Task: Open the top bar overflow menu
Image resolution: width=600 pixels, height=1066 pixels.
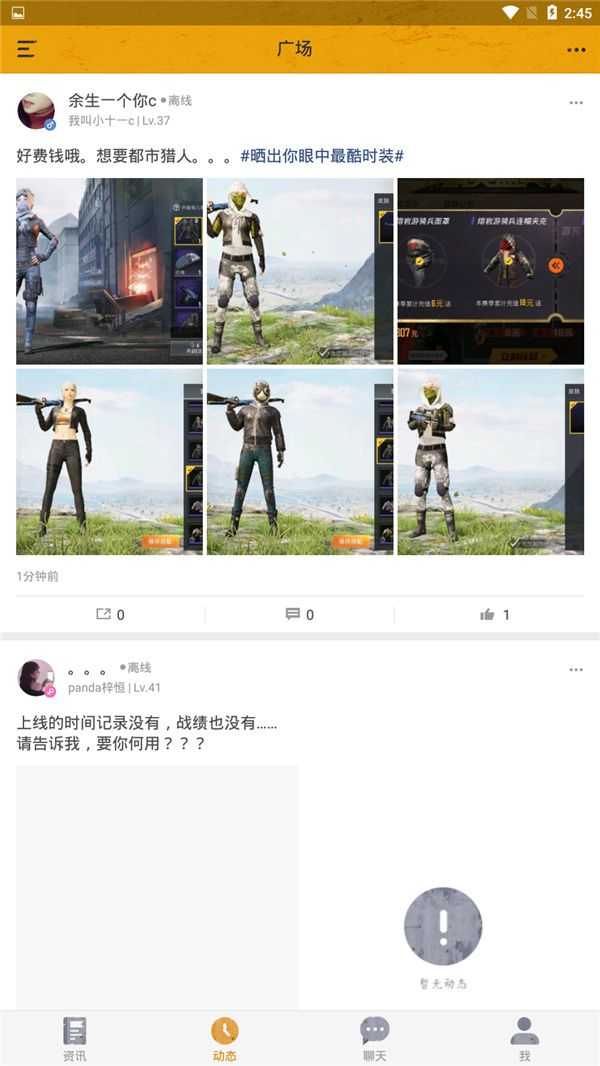Action: tap(576, 49)
